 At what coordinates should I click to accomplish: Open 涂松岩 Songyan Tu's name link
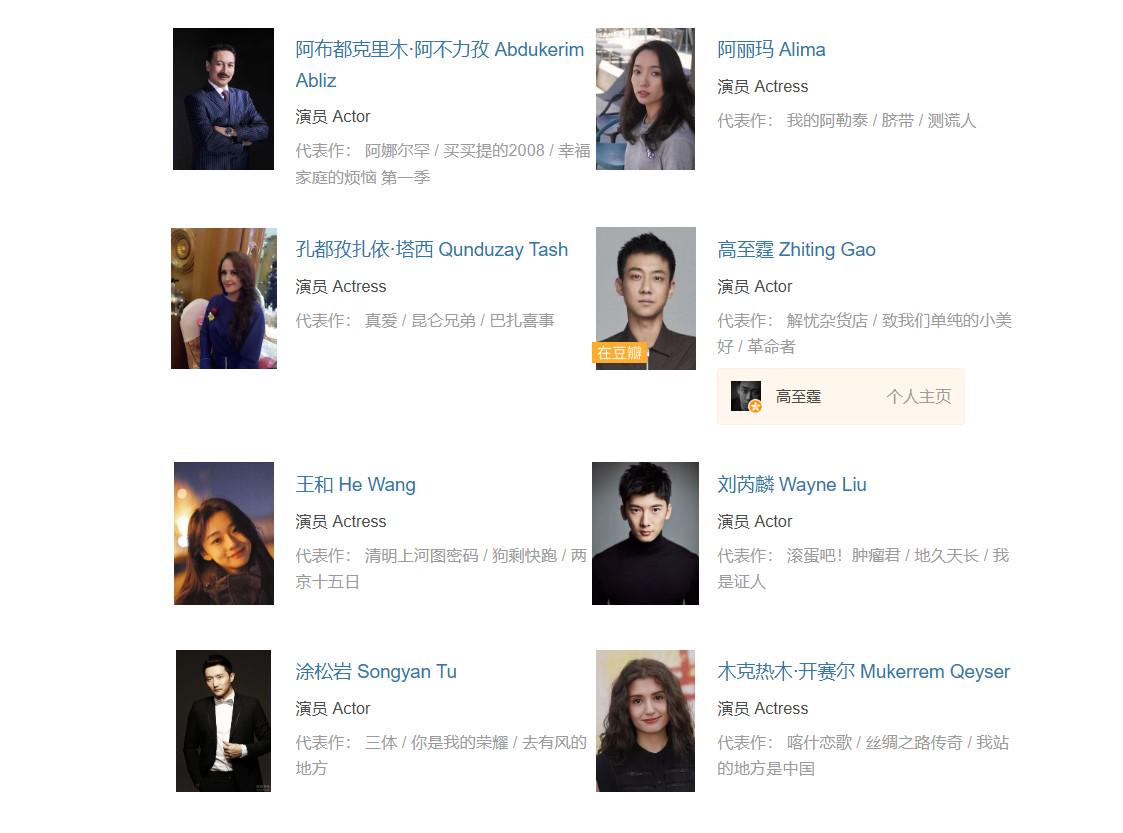pyautogui.click(x=376, y=672)
